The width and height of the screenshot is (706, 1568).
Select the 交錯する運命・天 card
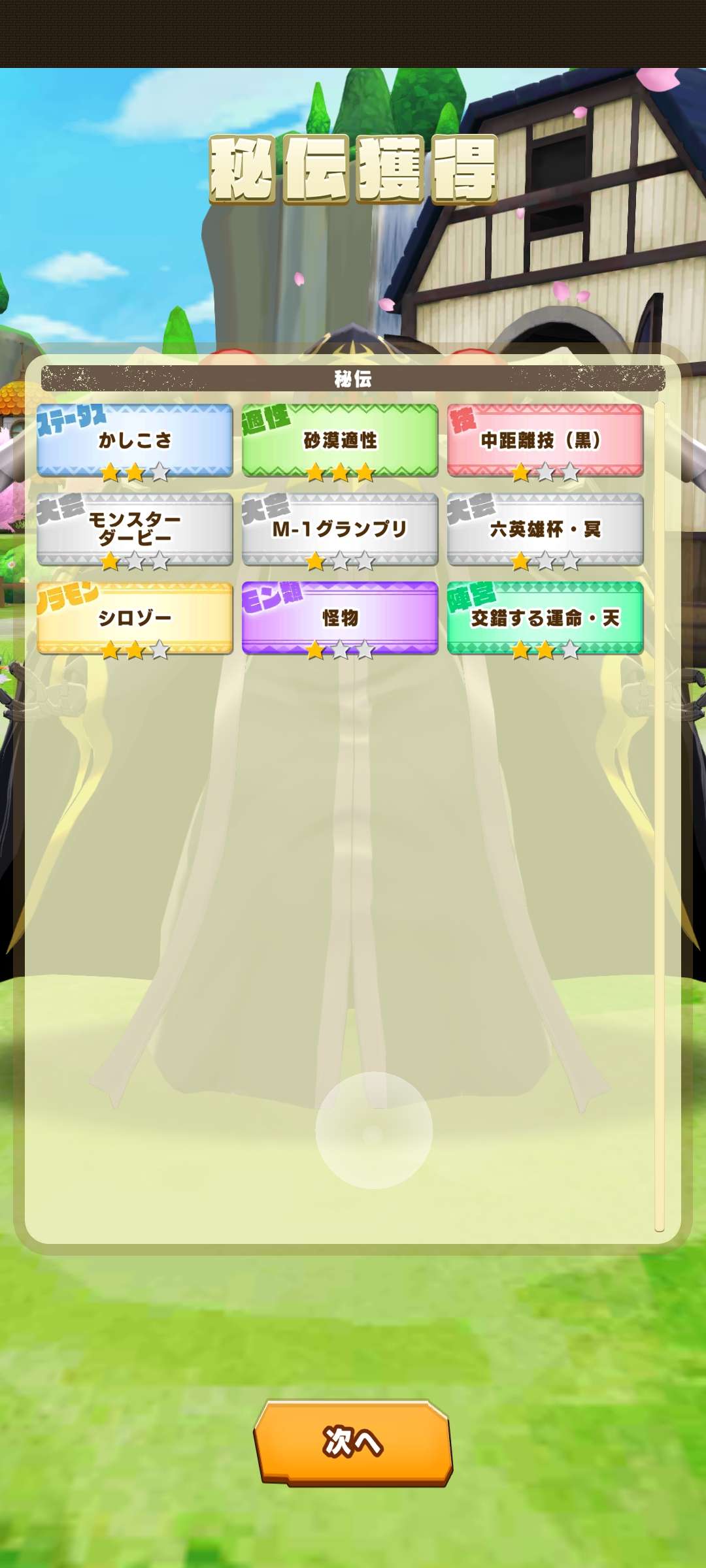pyautogui.click(x=545, y=618)
